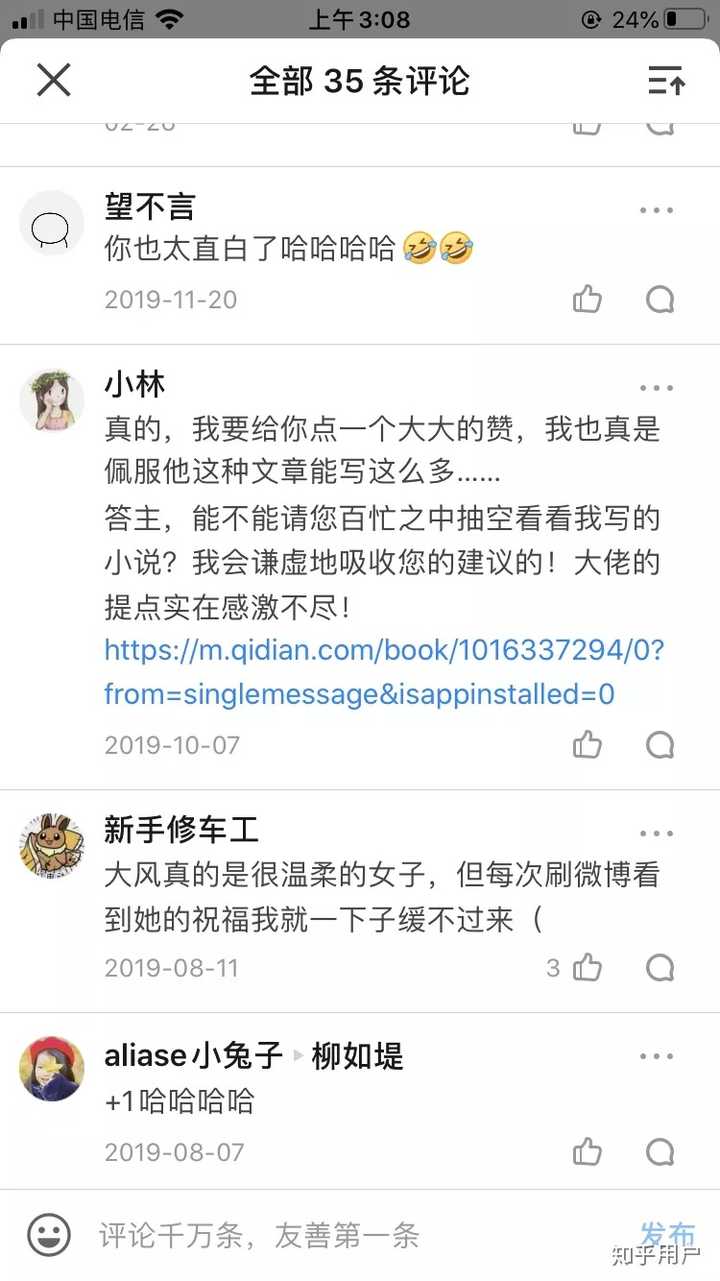Reply to 小林's comment
This screenshot has height=1281, width=720.
tap(660, 745)
